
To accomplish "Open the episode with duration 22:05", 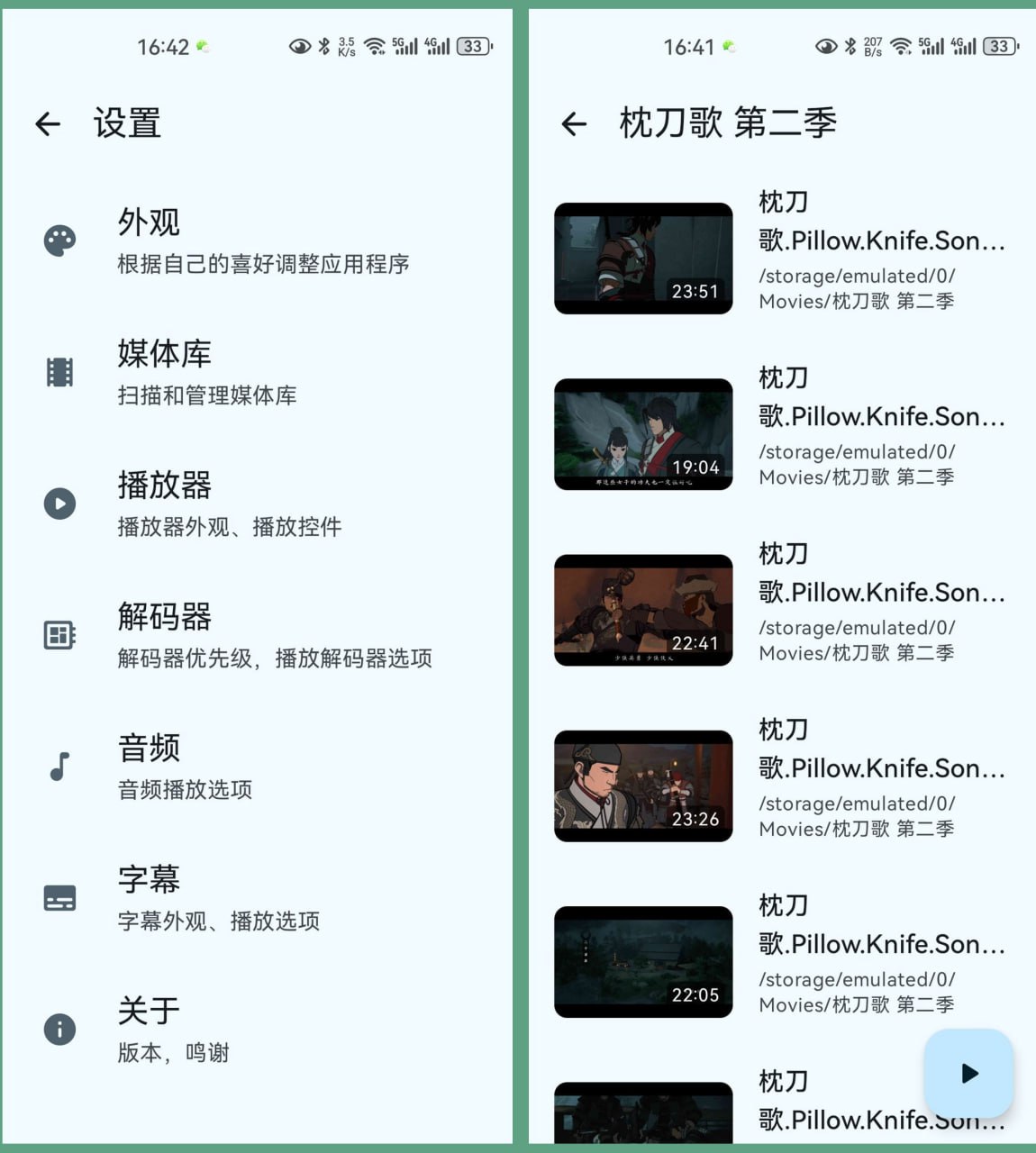I will tap(643, 962).
